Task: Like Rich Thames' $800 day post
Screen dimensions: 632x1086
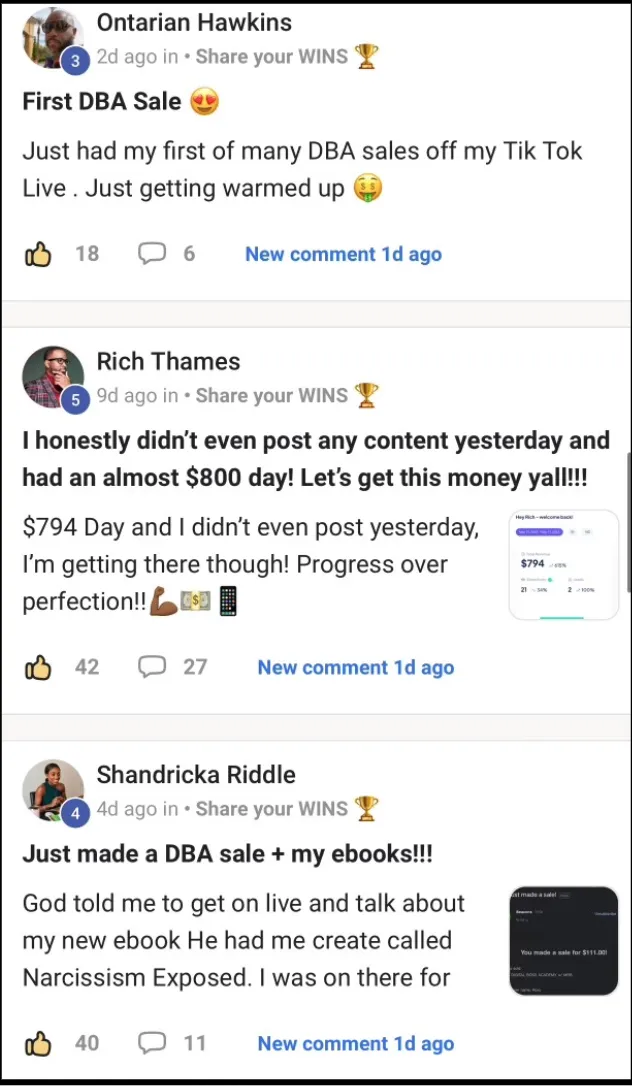Action: pos(38,667)
